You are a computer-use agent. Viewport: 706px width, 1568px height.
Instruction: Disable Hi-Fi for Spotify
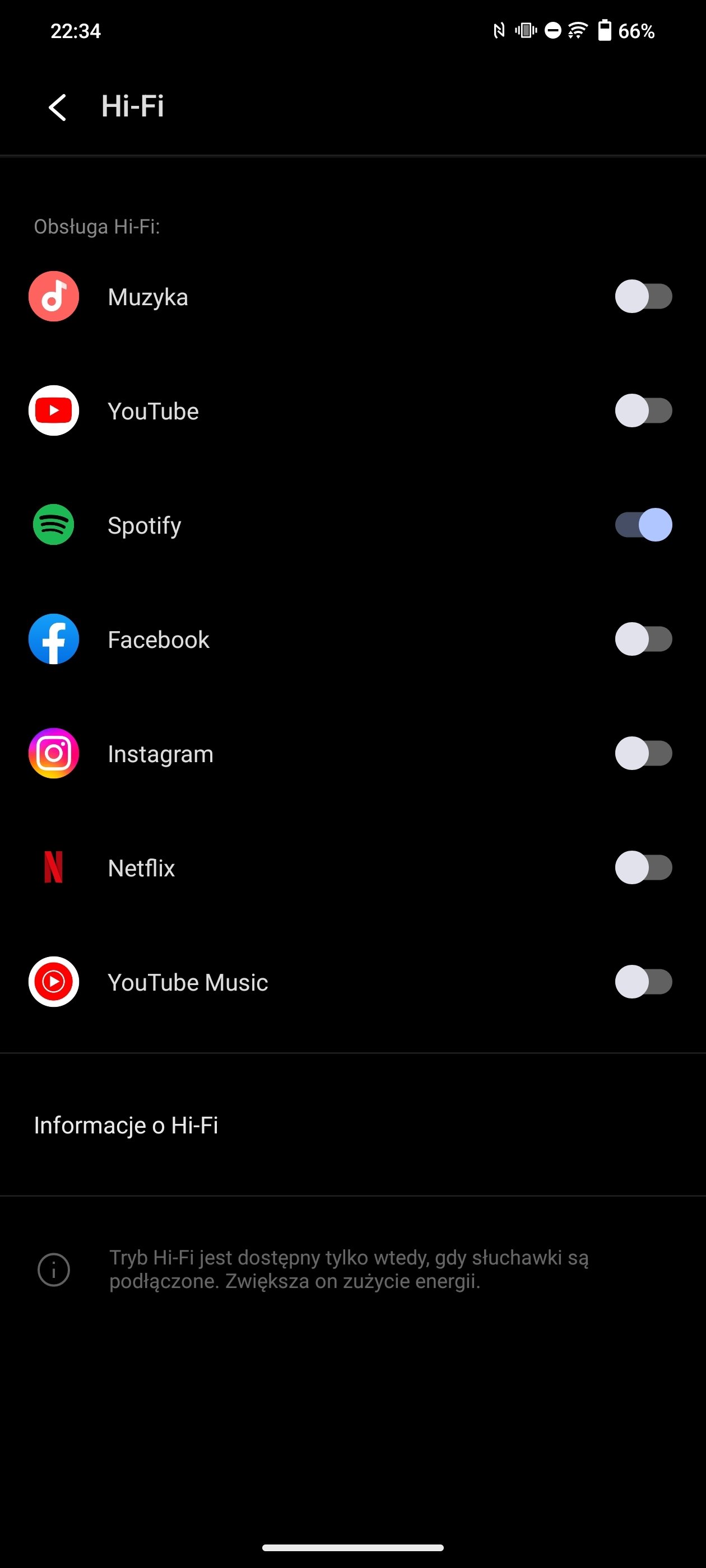[643, 525]
